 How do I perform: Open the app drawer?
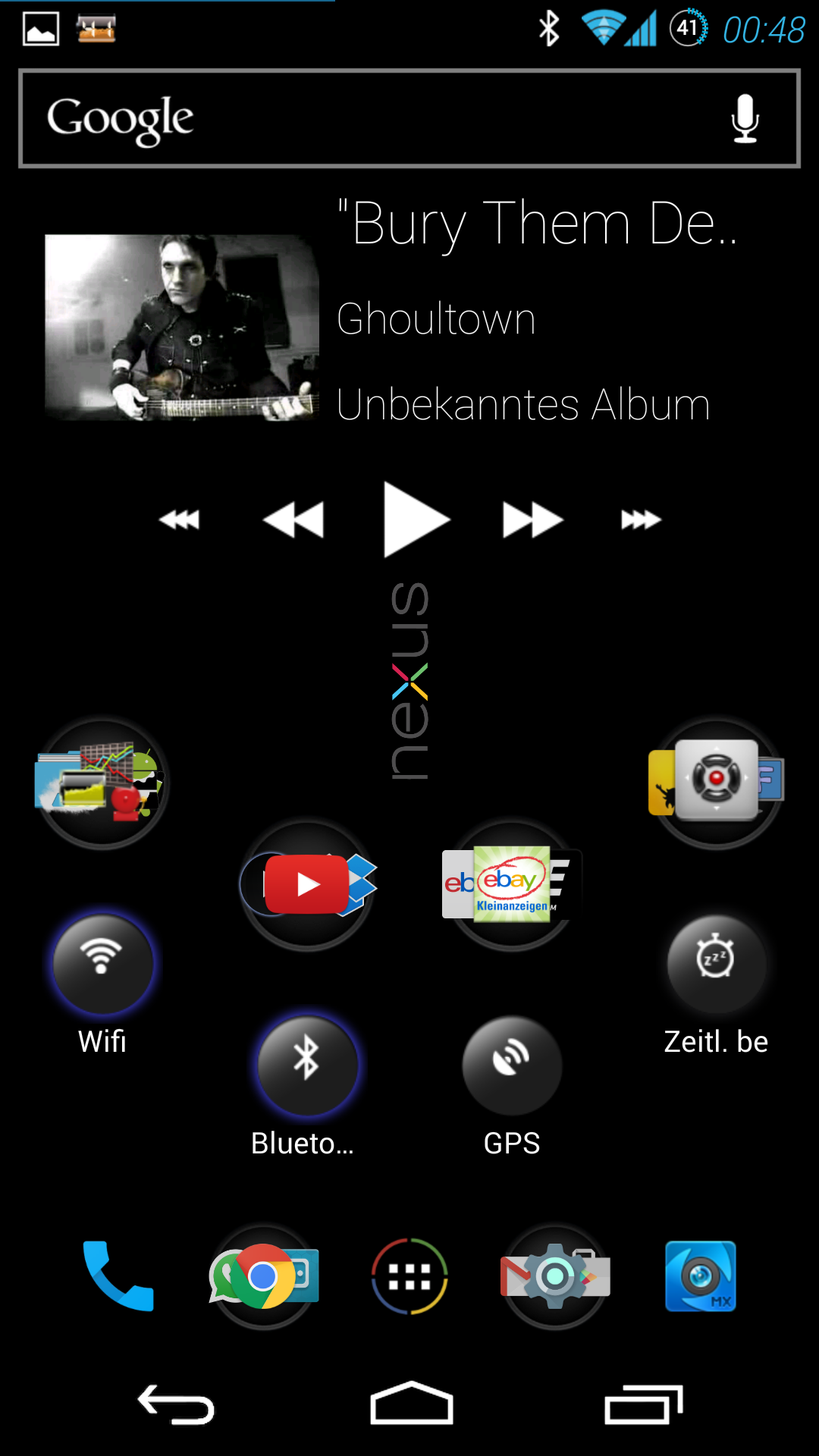409,1276
